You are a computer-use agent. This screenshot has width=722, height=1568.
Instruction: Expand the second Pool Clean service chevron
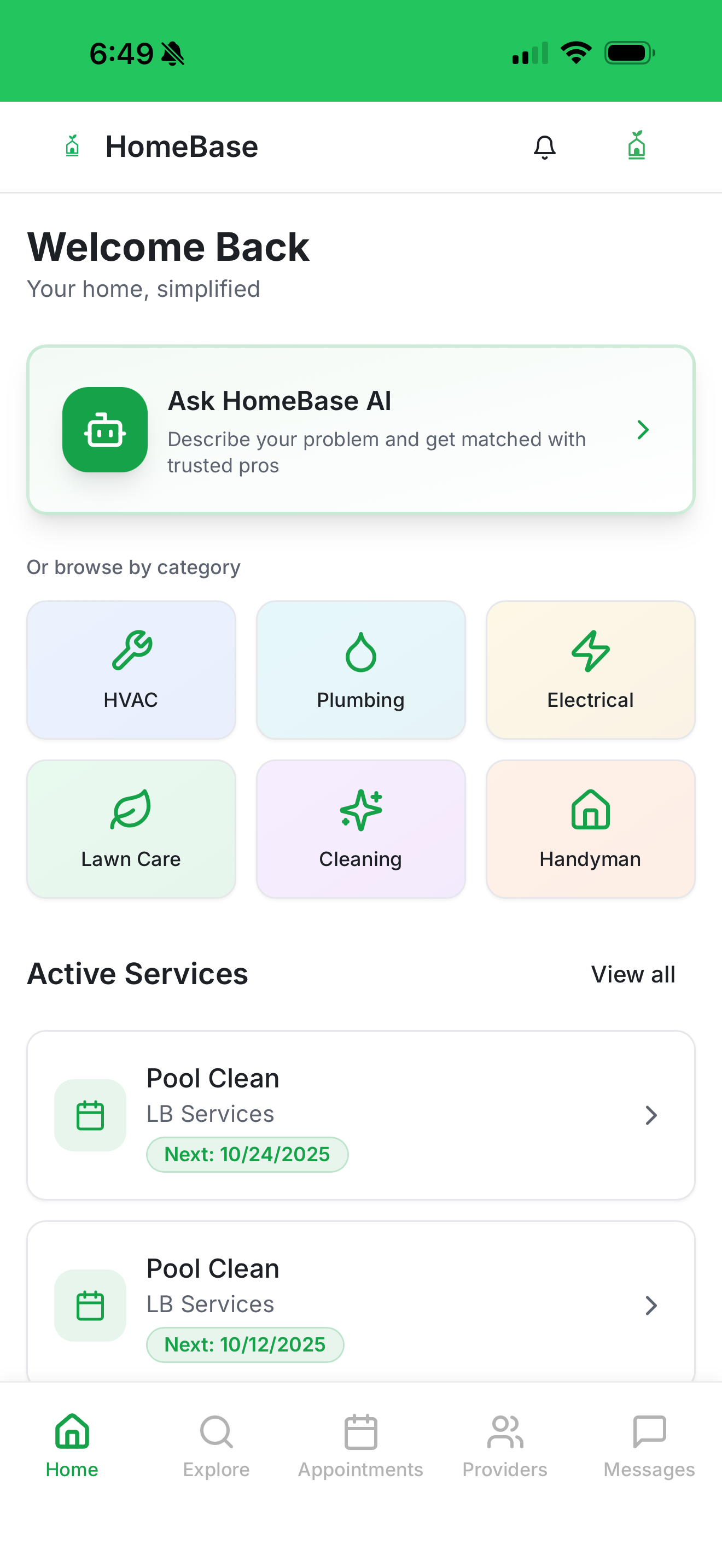(x=651, y=1305)
